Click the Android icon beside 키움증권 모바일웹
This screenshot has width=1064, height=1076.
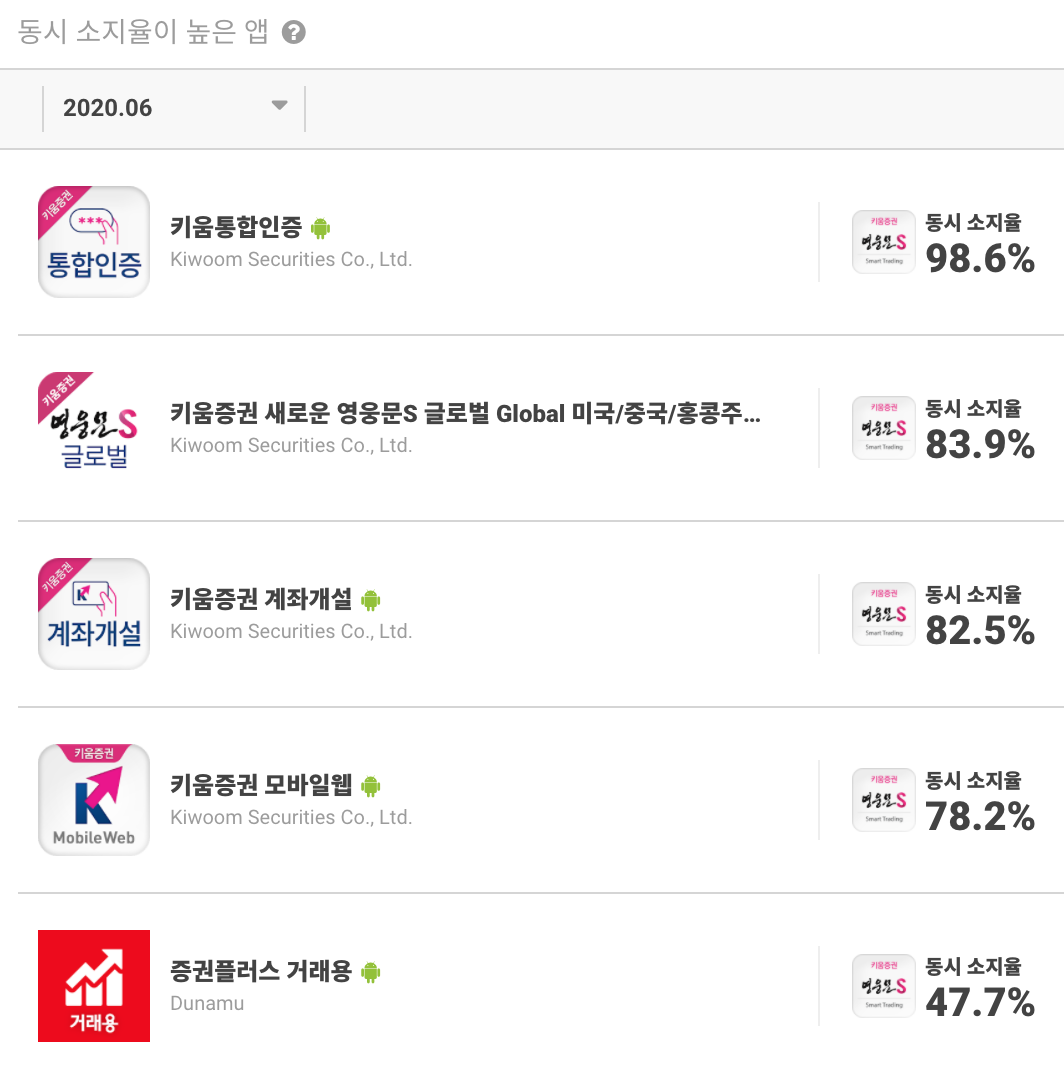pos(371,786)
